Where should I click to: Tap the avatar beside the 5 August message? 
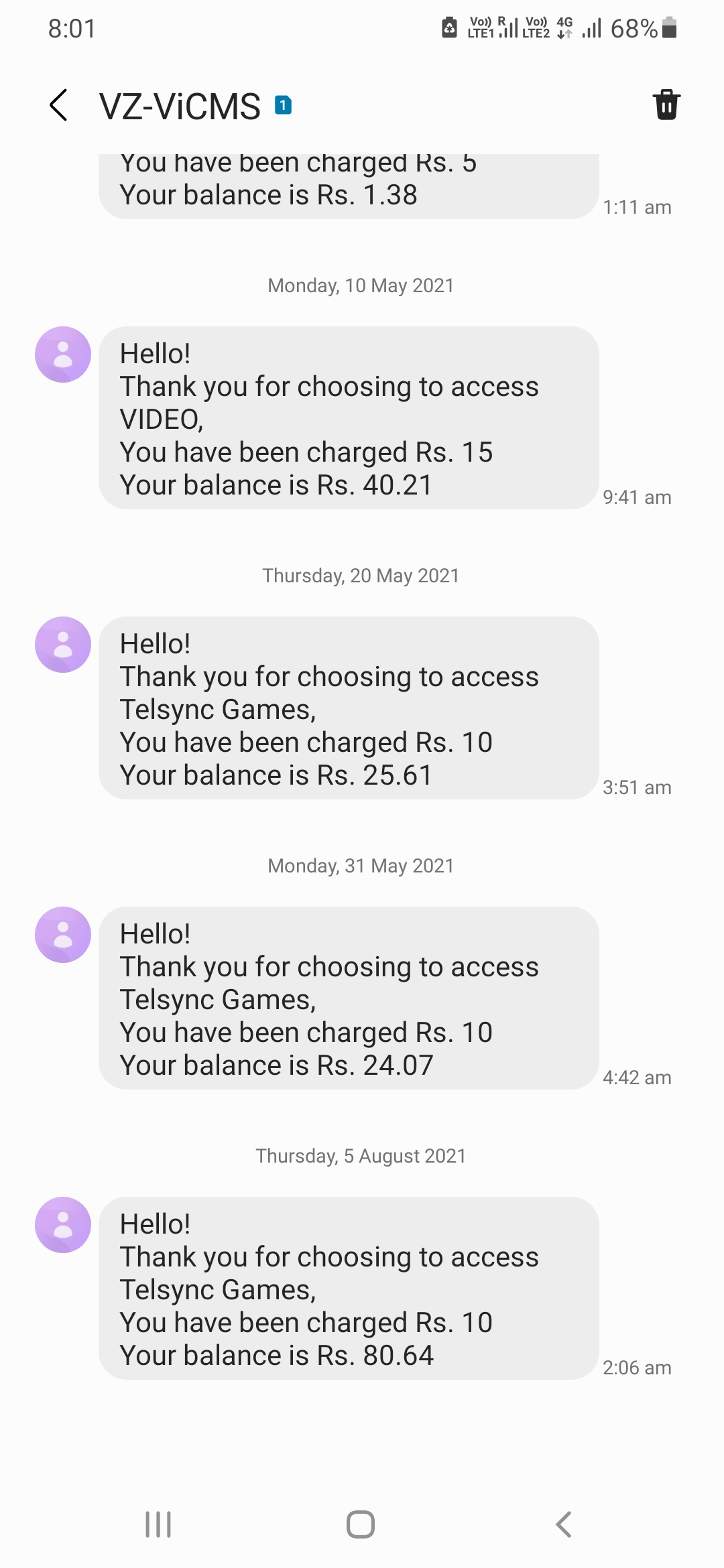(x=63, y=1225)
